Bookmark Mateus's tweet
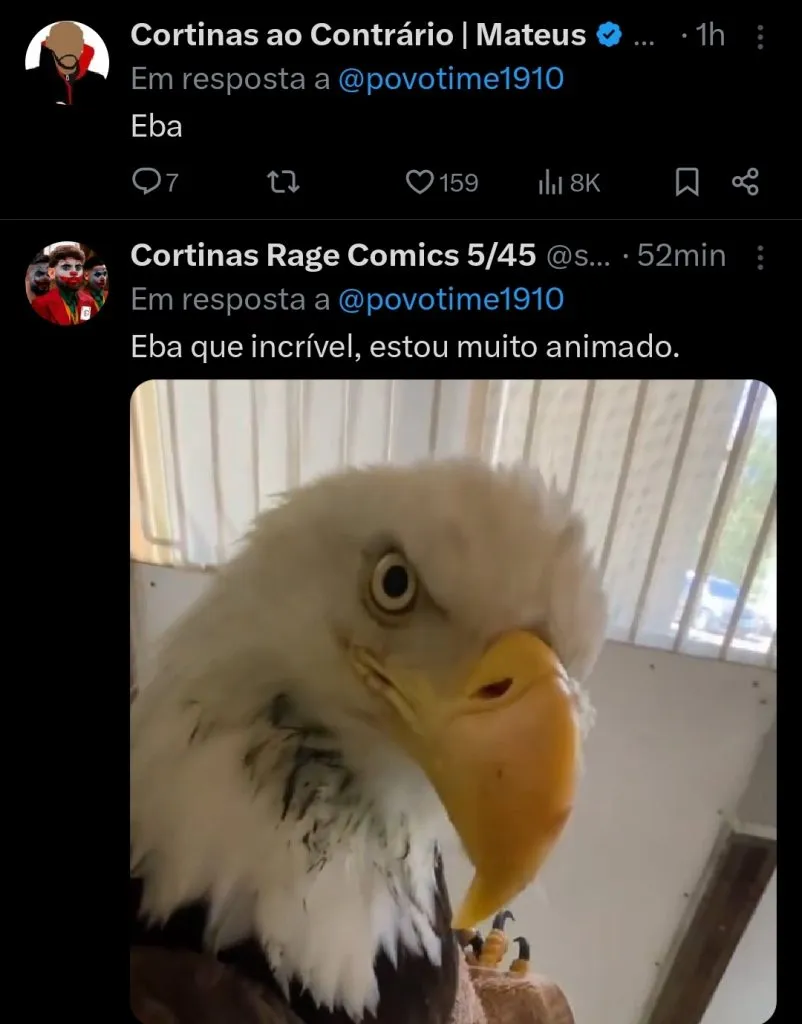Image resolution: width=802 pixels, height=1024 pixels. 685,182
